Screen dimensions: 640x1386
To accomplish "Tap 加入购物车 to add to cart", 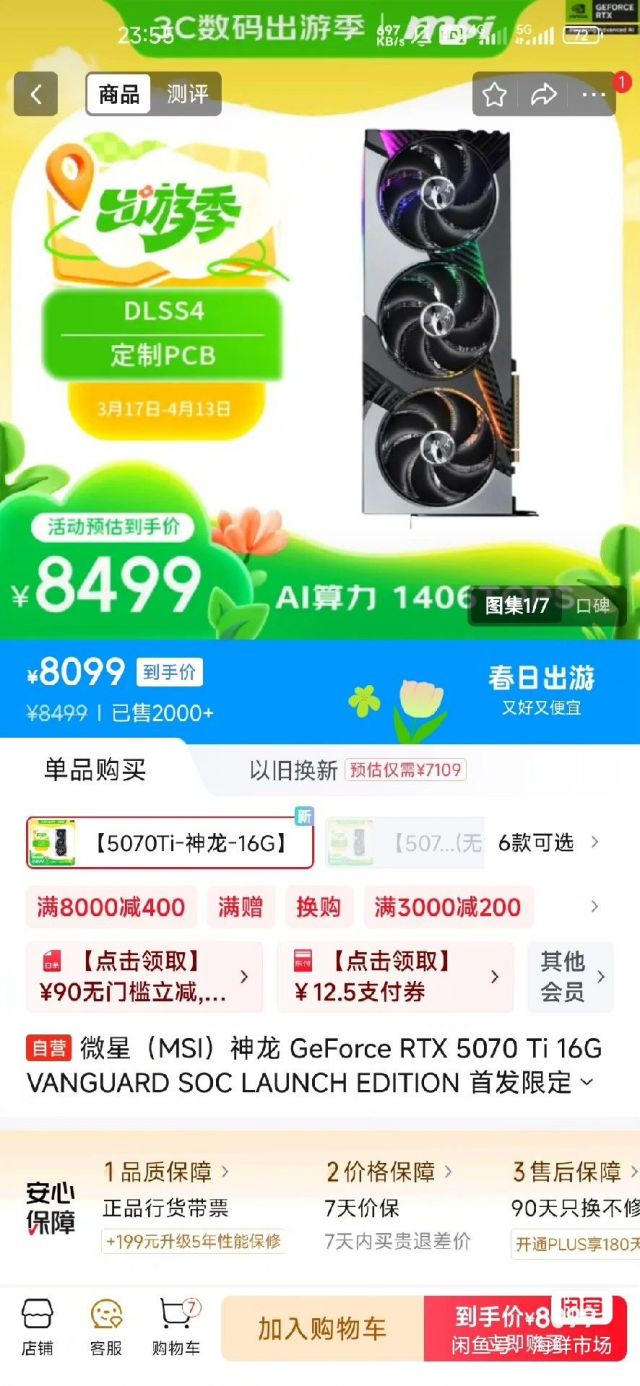I will coord(322,1328).
